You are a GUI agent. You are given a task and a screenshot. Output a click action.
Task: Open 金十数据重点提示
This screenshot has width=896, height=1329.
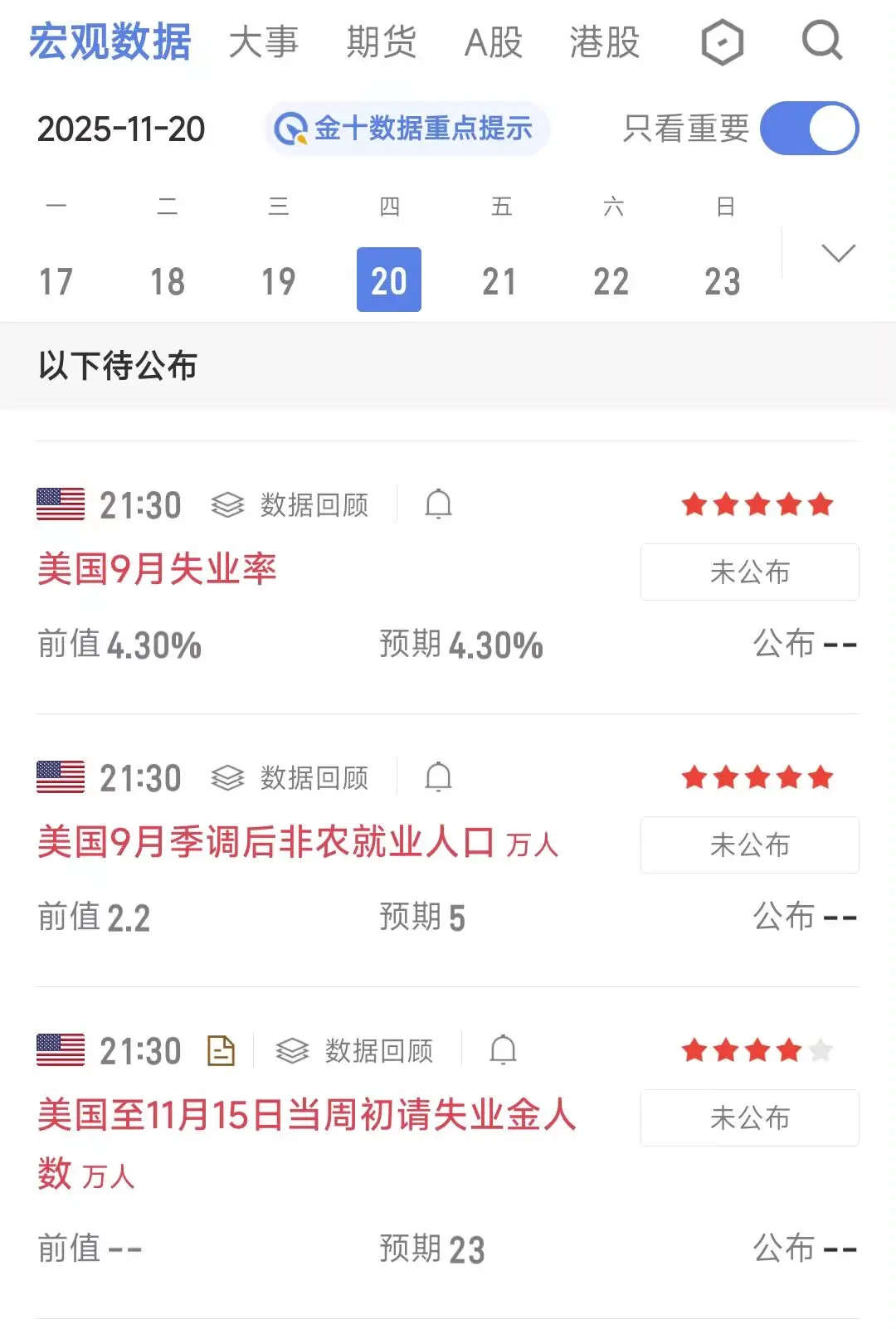[x=406, y=129]
